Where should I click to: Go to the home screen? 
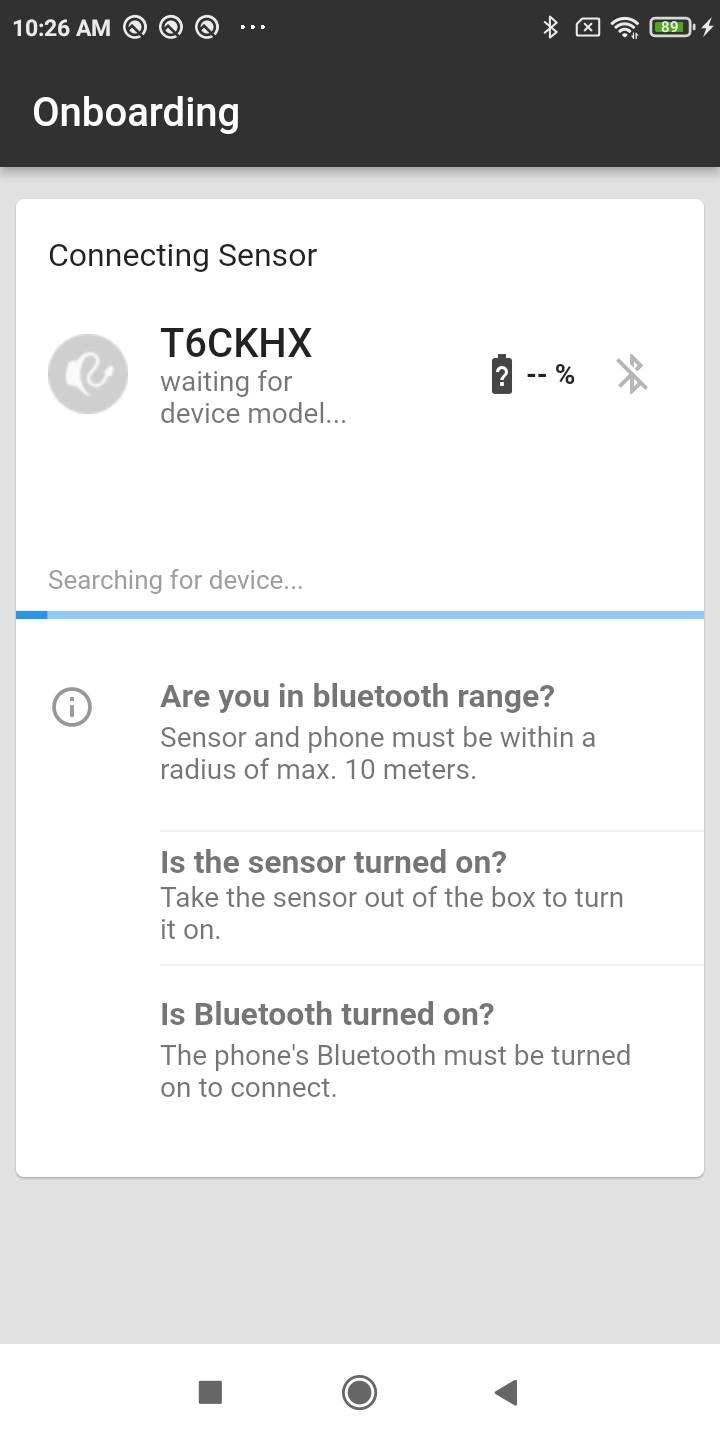(359, 1392)
